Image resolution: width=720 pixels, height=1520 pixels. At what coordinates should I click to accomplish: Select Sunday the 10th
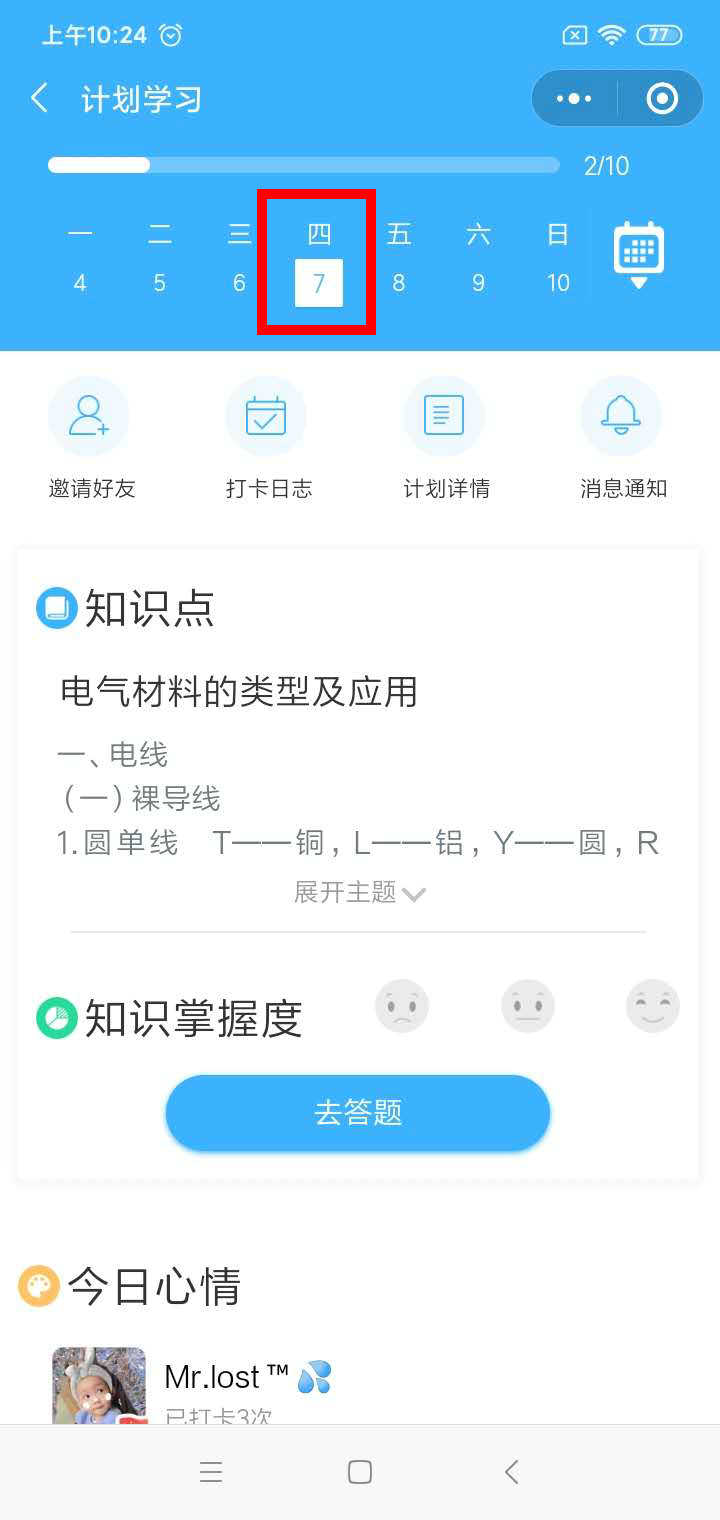point(558,260)
